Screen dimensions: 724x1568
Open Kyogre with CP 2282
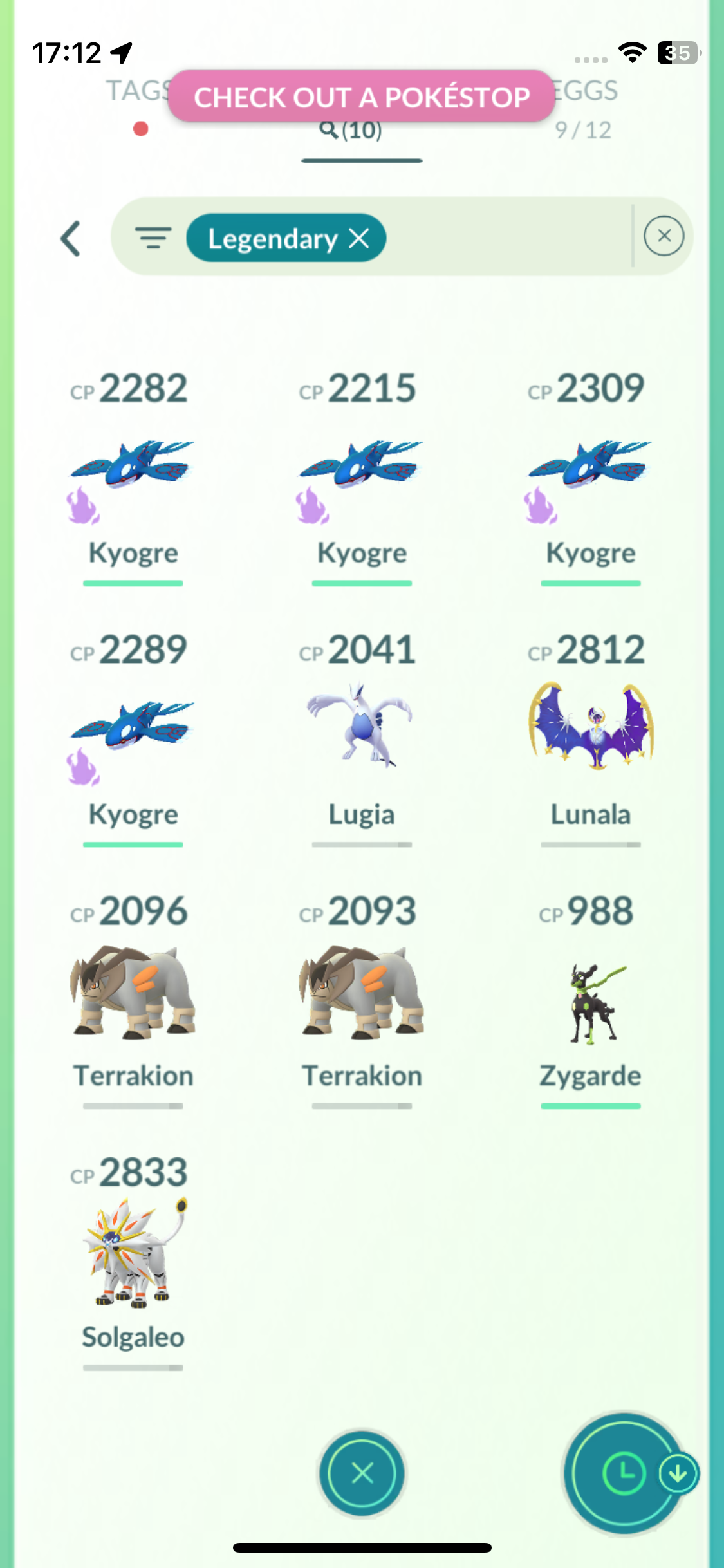pyautogui.click(x=133, y=476)
